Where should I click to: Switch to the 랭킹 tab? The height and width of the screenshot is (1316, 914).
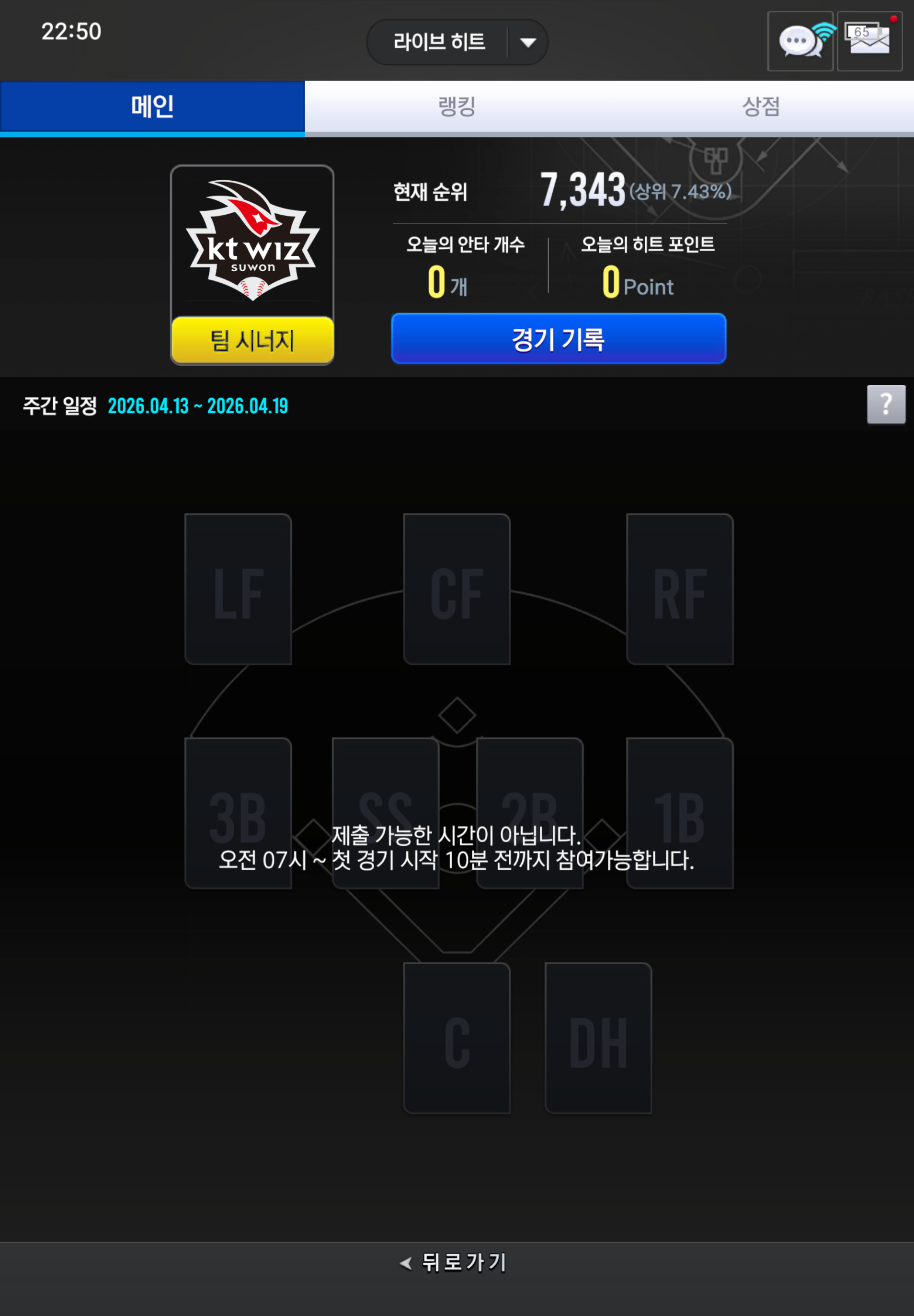point(457,106)
